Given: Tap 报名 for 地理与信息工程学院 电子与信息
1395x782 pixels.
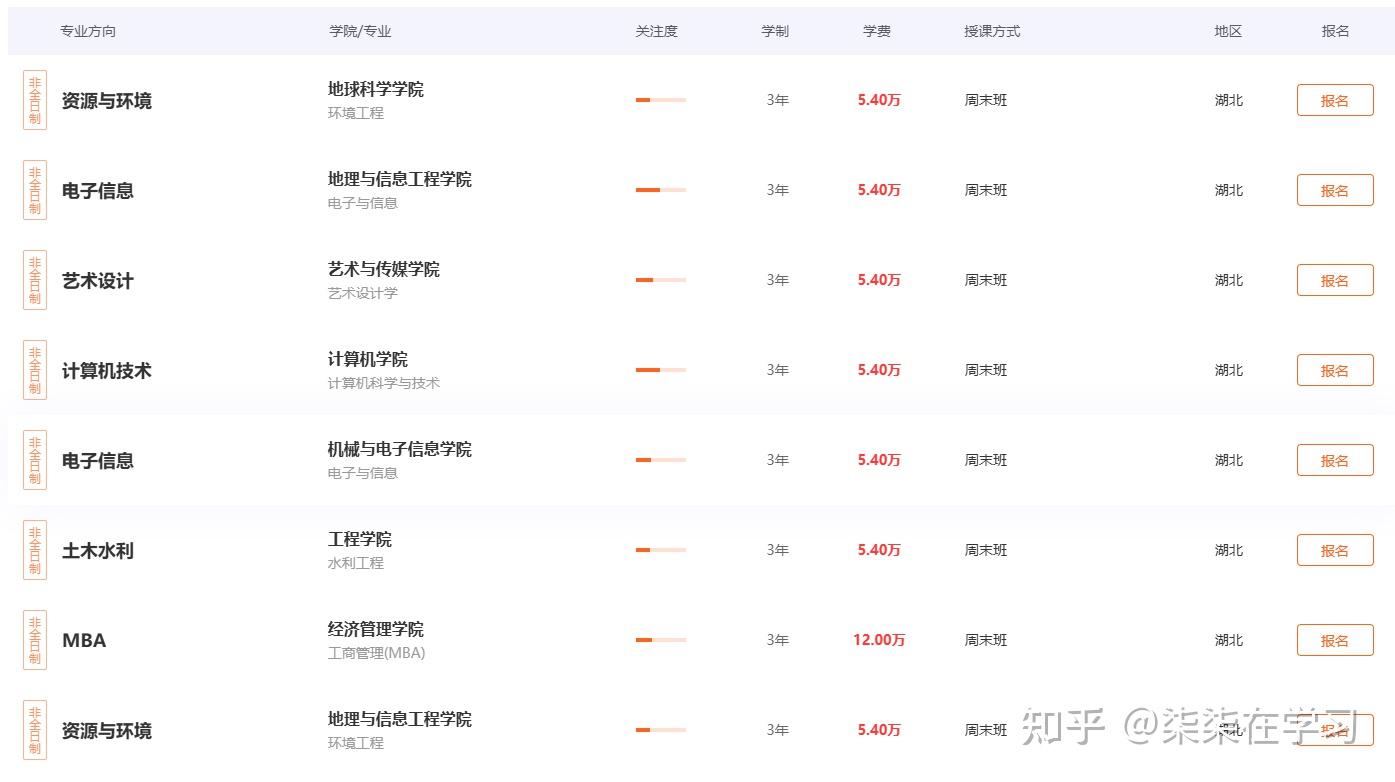Looking at the screenshot, I should [1335, 190].
